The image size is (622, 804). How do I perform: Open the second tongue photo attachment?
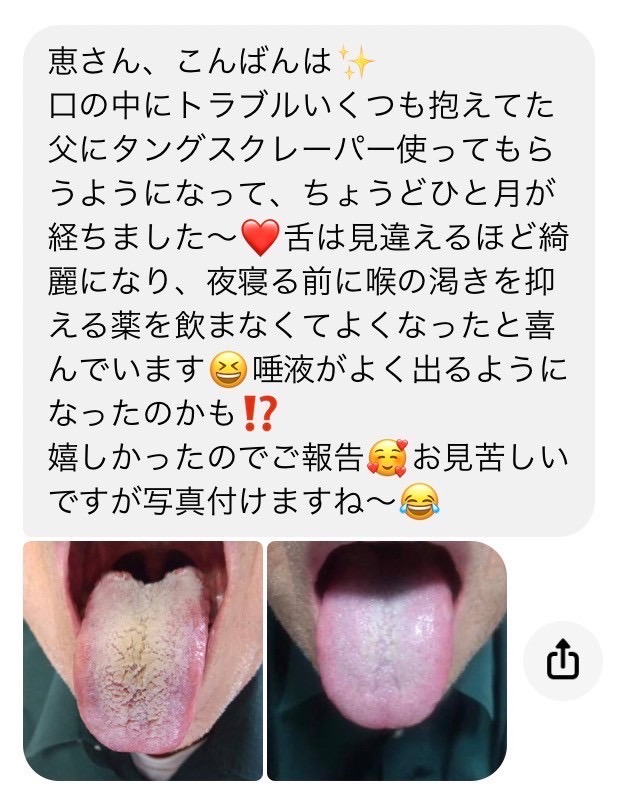(x=386, y=660)
